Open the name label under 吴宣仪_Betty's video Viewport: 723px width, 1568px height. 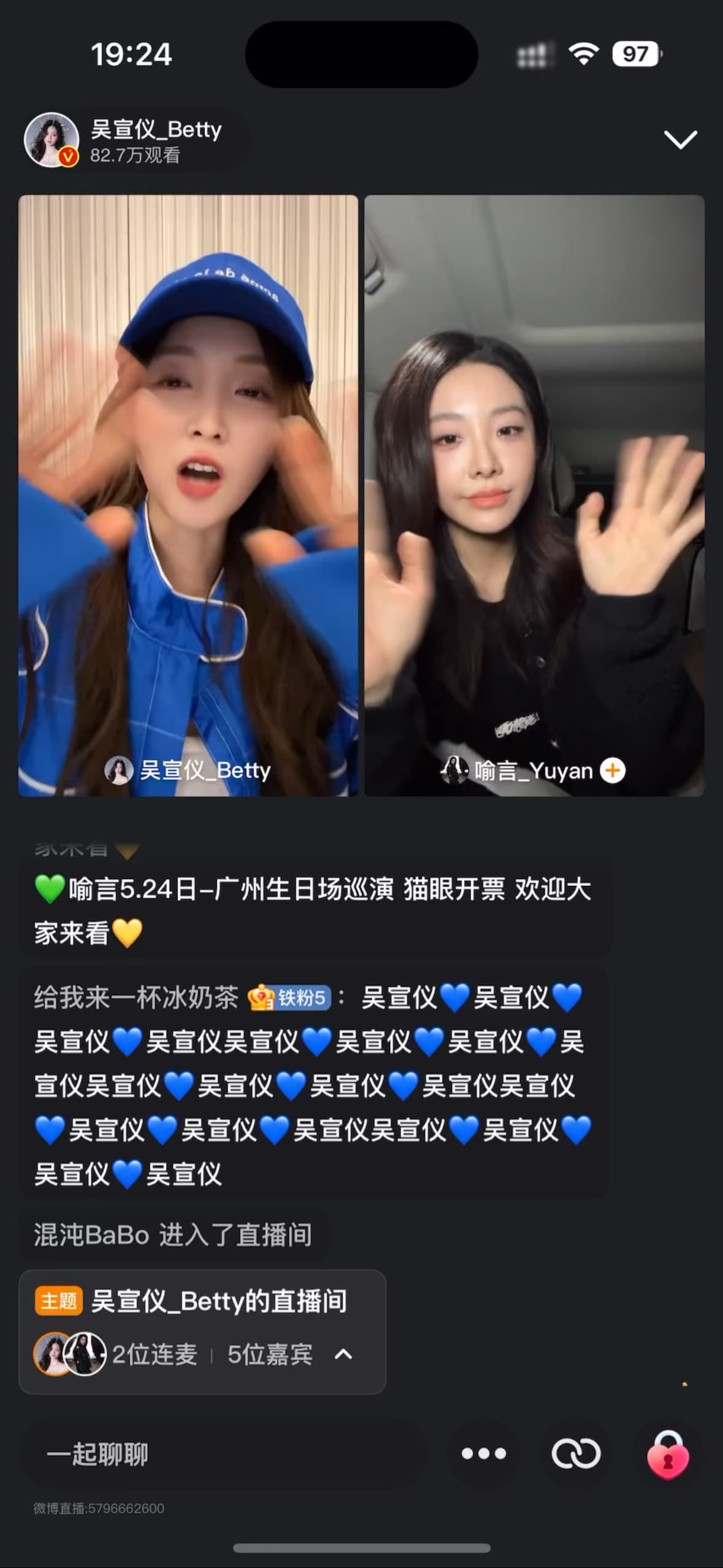point(188,770)
